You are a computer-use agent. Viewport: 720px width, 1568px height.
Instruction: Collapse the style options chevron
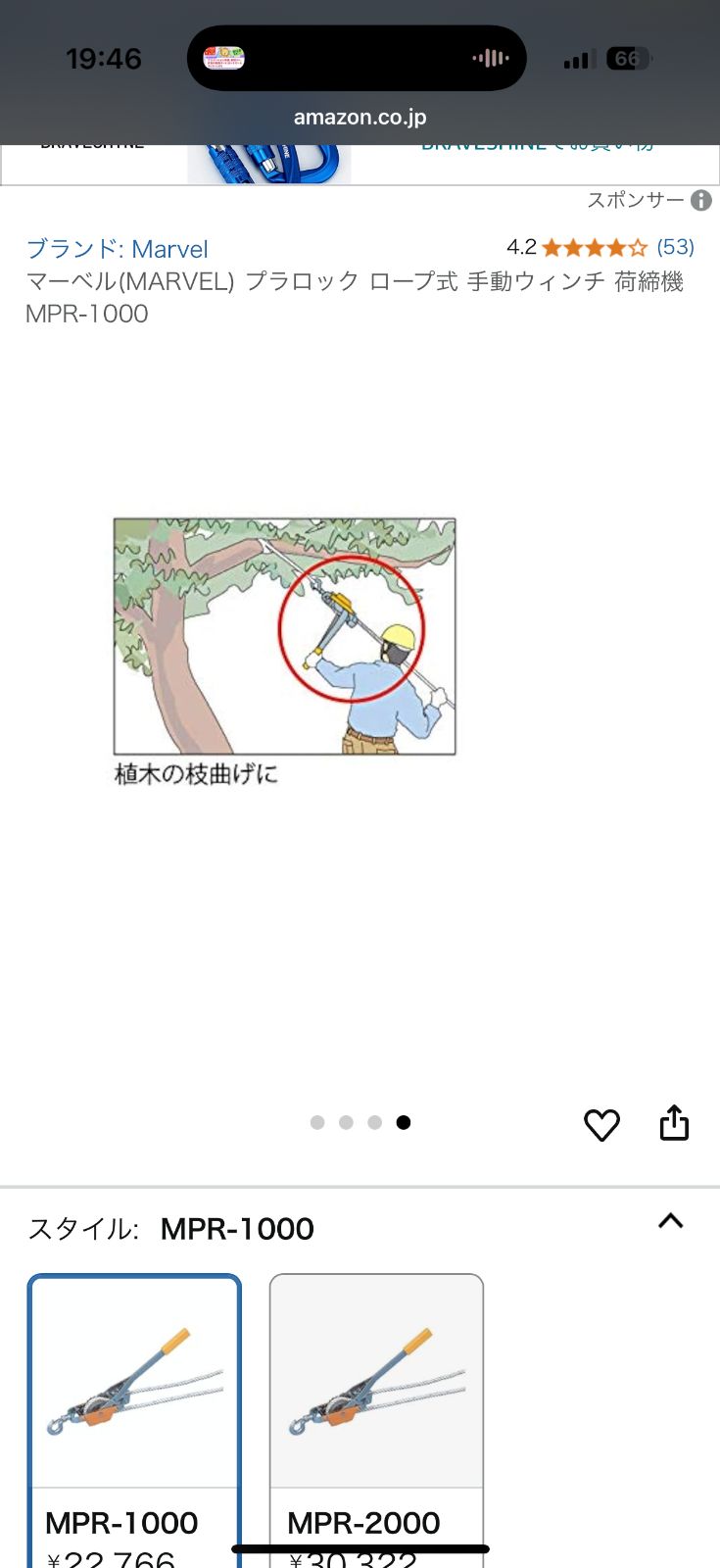pyautogui.click(x=670, y=1221)
